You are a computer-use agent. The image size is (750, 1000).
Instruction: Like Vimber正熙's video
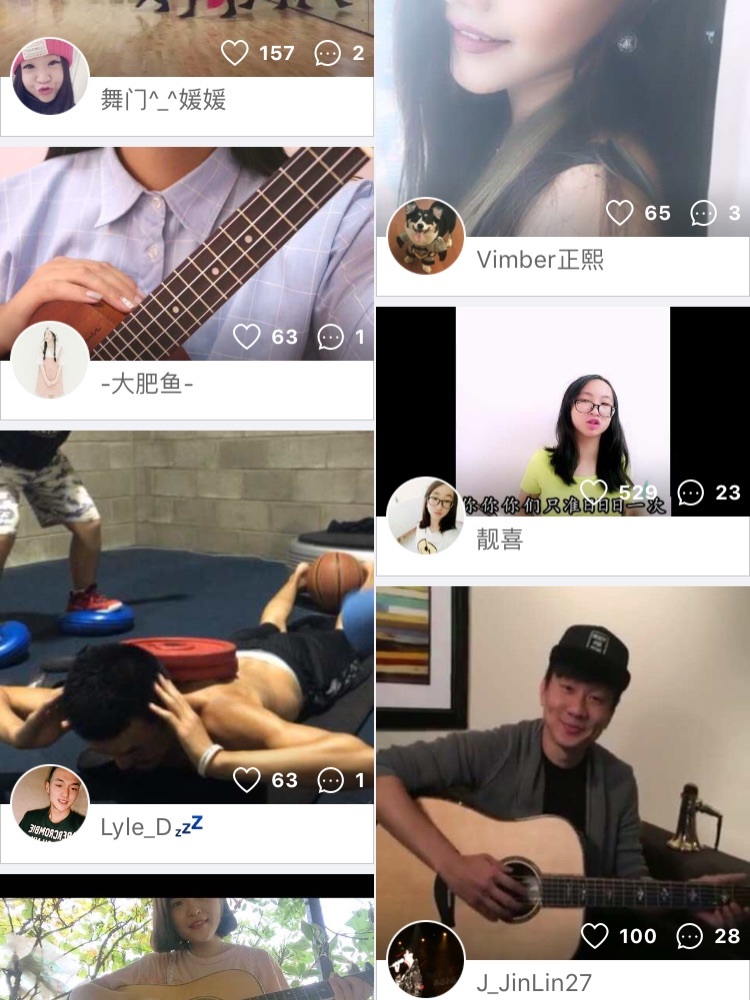620,213
